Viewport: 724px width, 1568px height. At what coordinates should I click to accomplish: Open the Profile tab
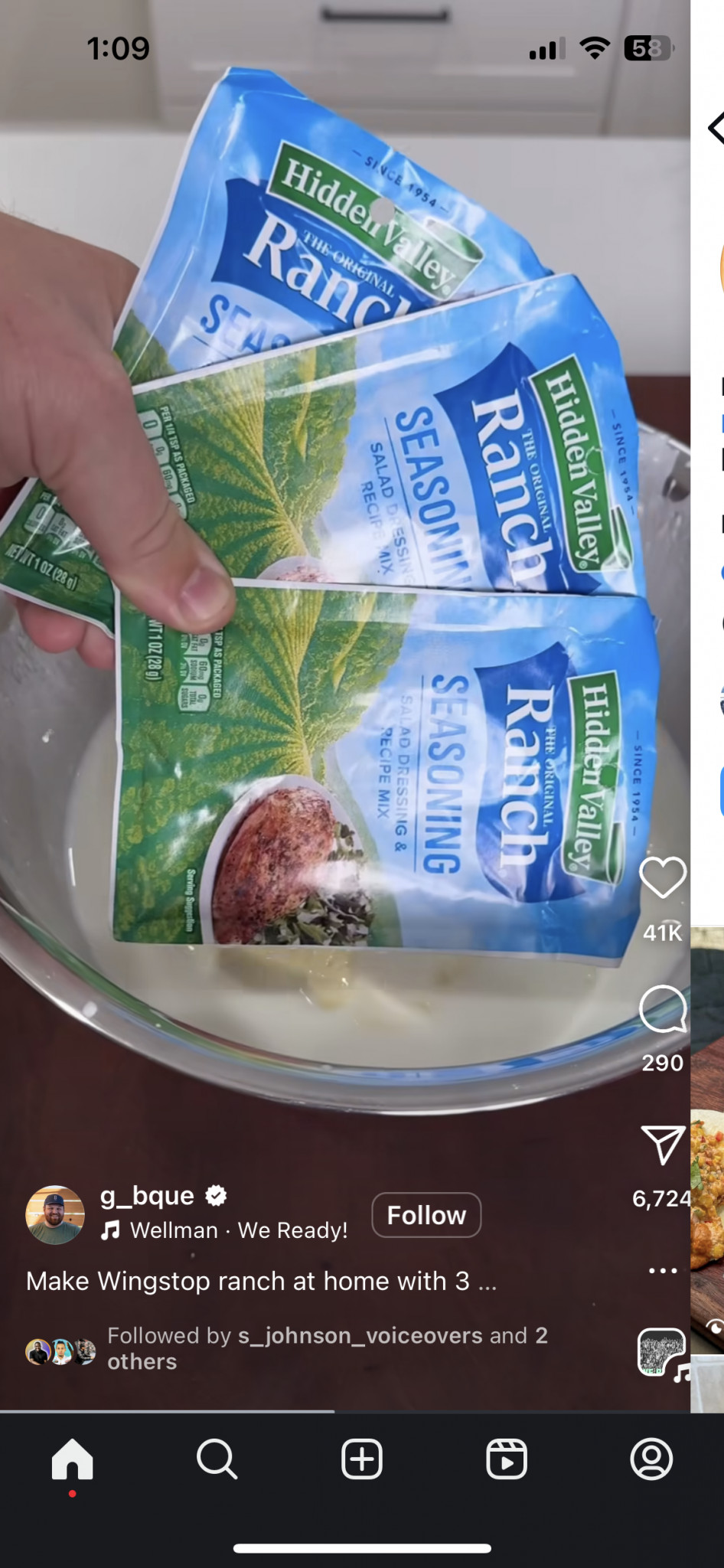coord(651,1459)
